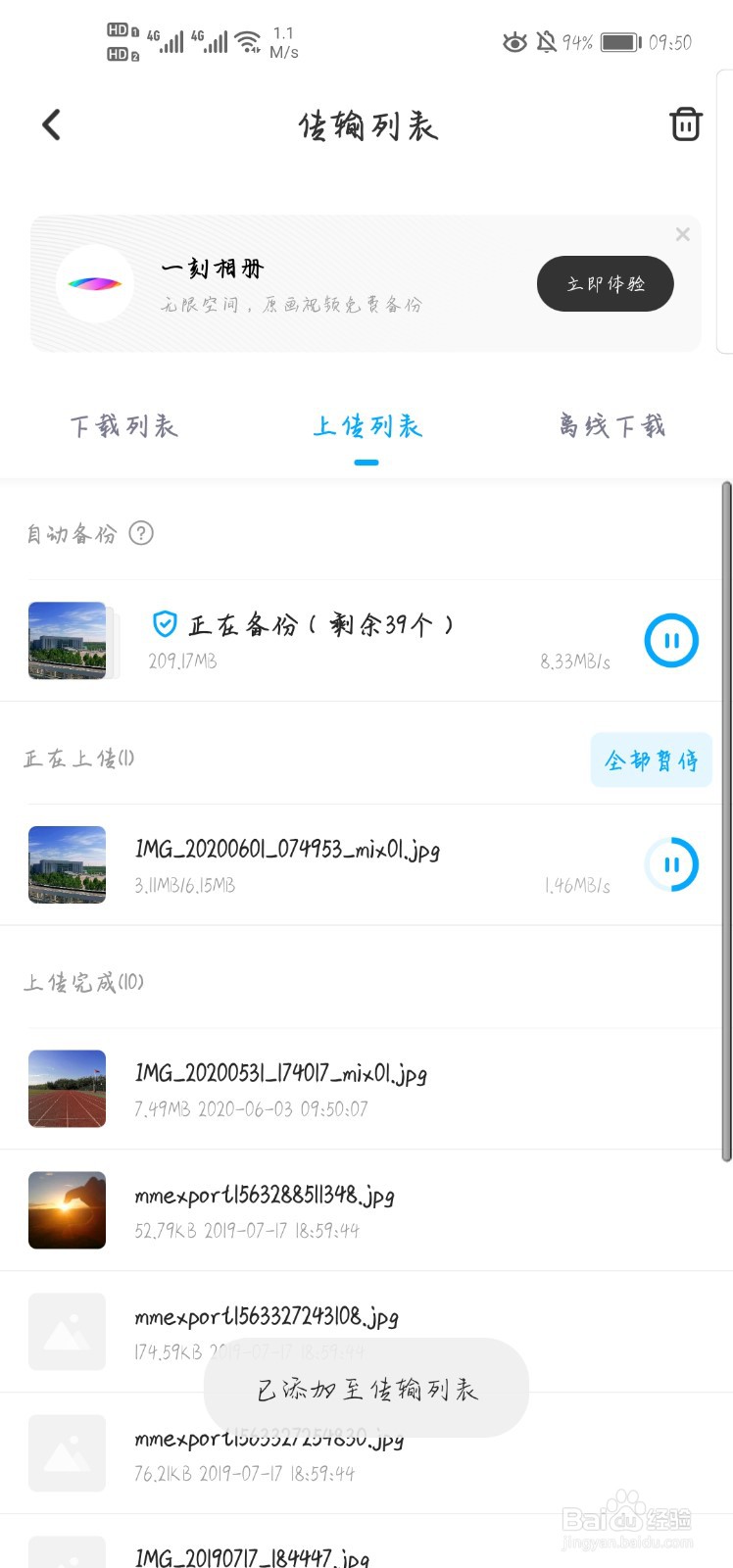
Task: Open the trash icon to clear transfers
Action: 685,124
